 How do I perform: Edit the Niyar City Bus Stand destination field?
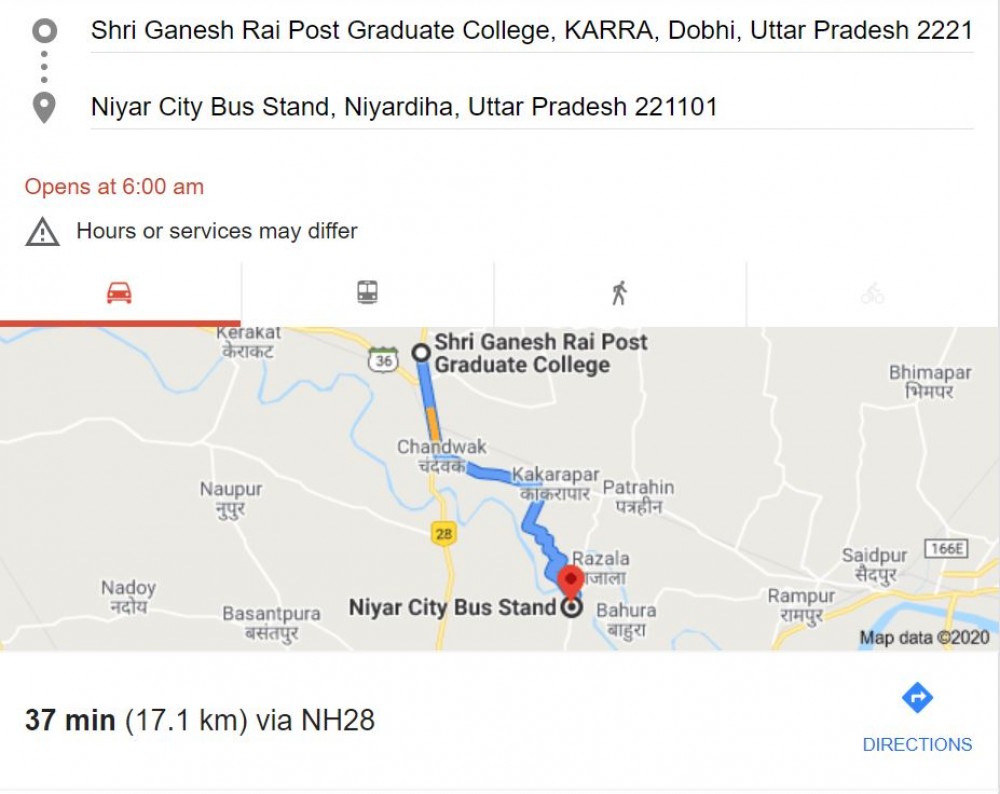[531, 107]
